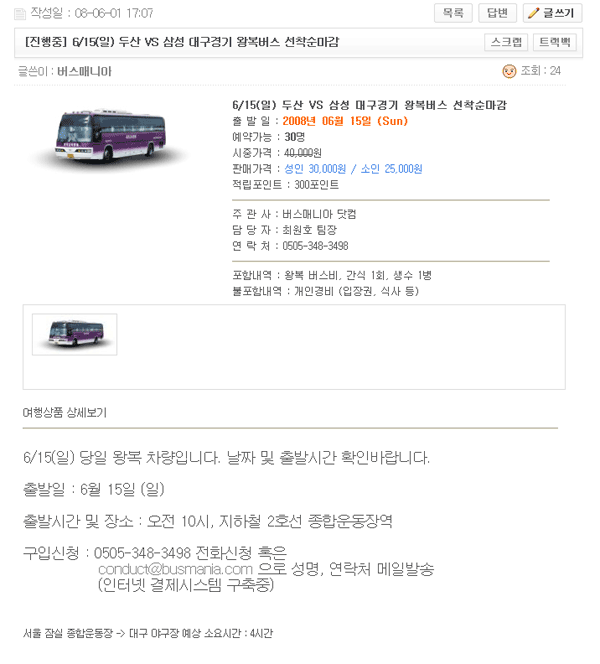Open the large purple bus photo
The image size is (600, 664).
(110, 143)
